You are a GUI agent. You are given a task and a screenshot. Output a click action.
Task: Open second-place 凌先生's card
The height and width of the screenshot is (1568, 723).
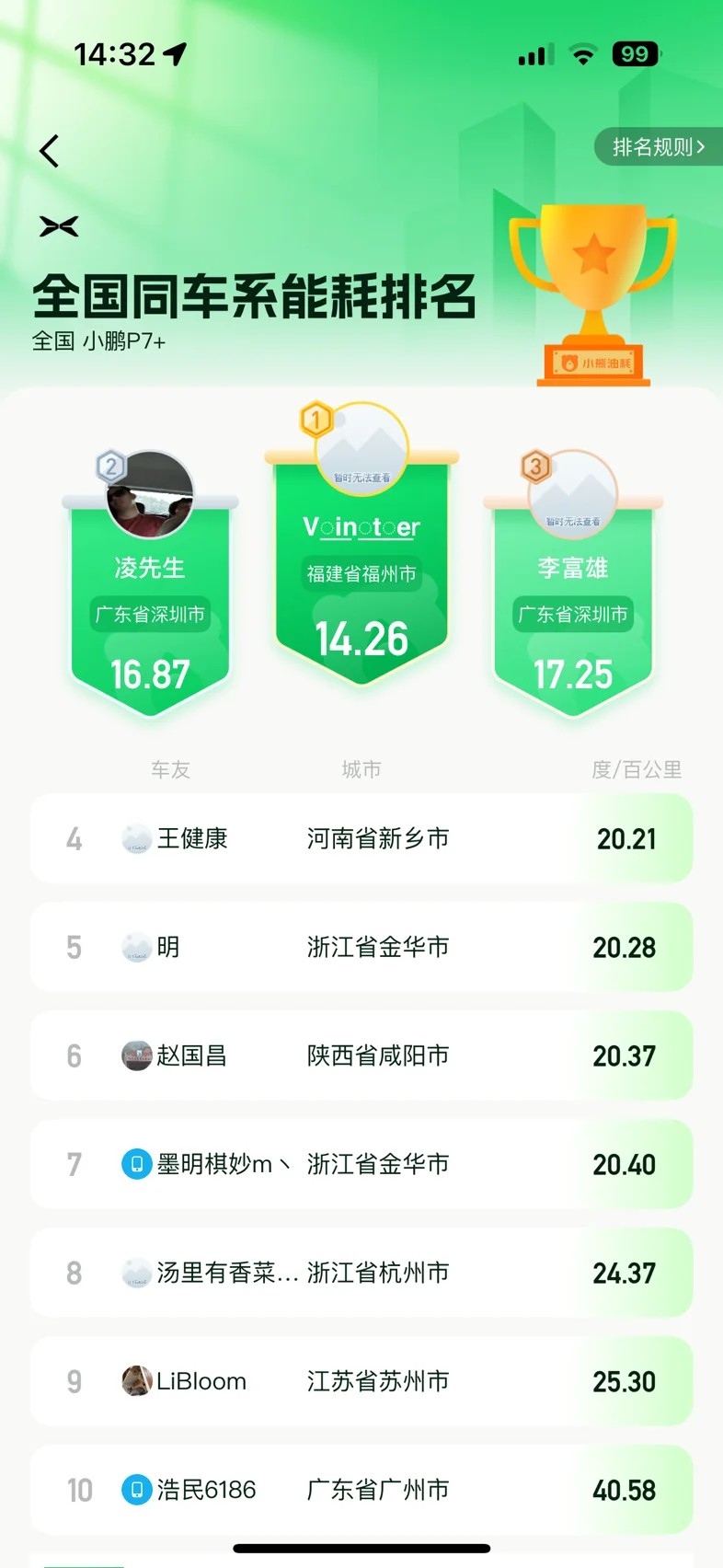tap(150, 586)
